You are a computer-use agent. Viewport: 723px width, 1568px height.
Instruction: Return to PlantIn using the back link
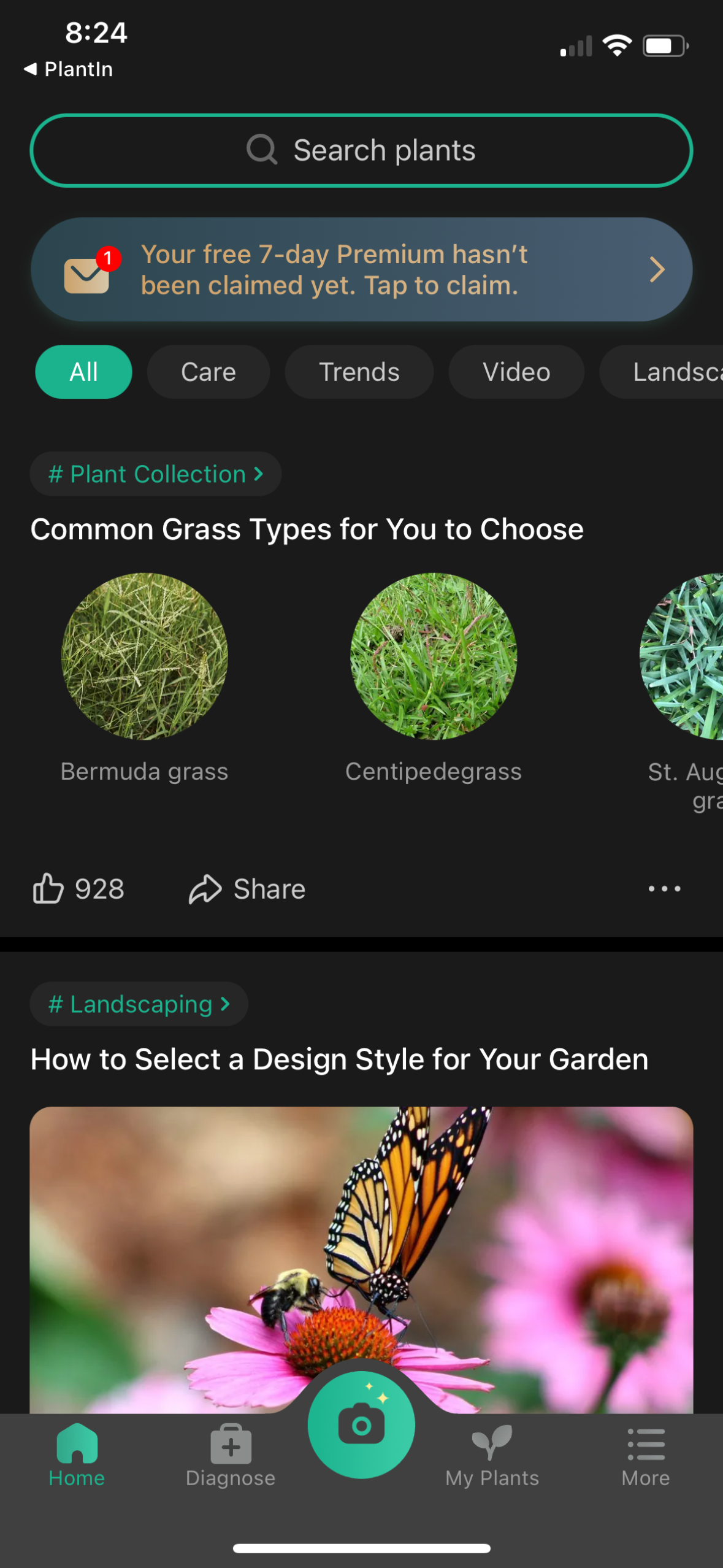click(68, 69)
